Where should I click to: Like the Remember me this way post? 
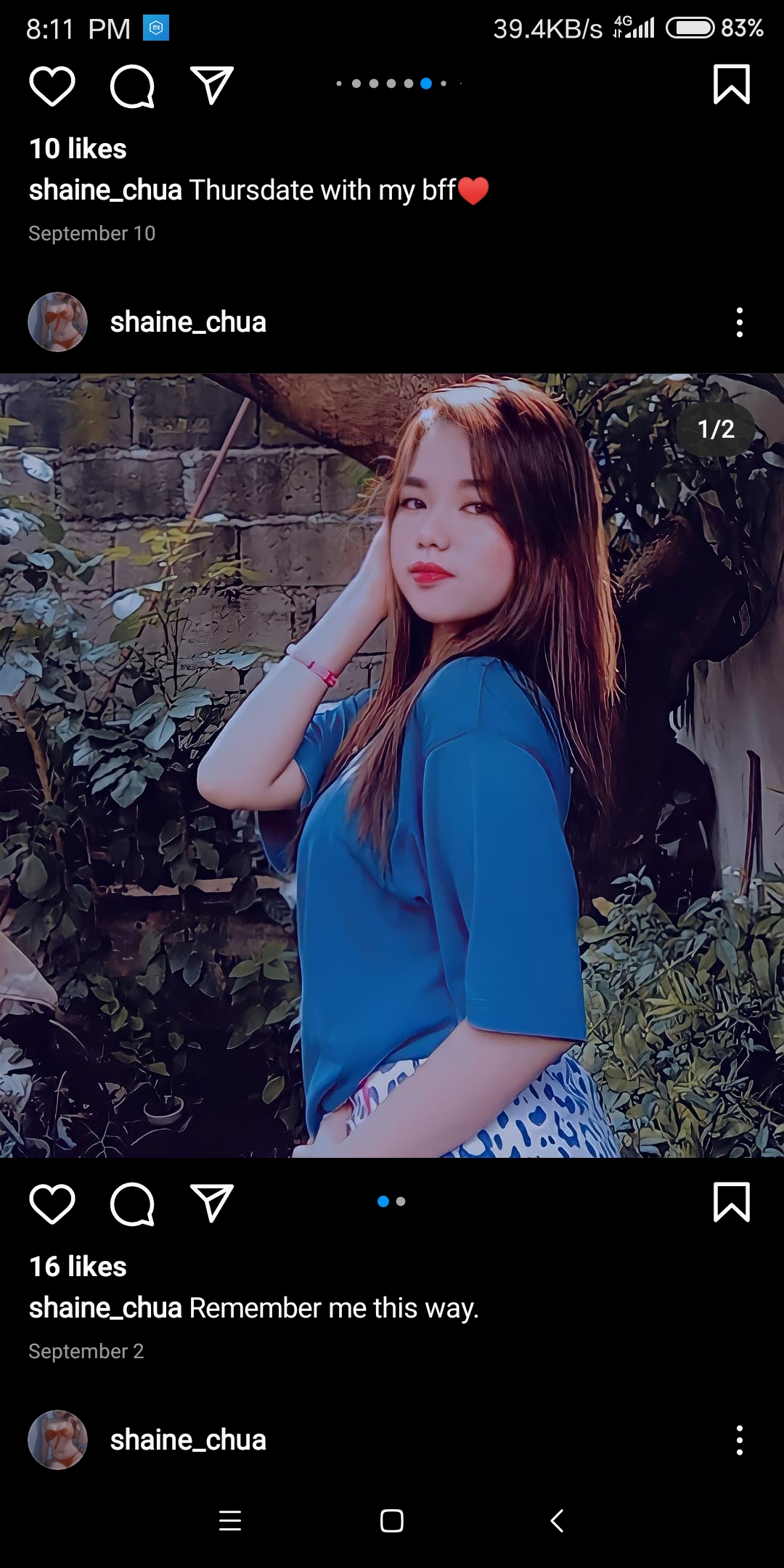(52, 1204)
